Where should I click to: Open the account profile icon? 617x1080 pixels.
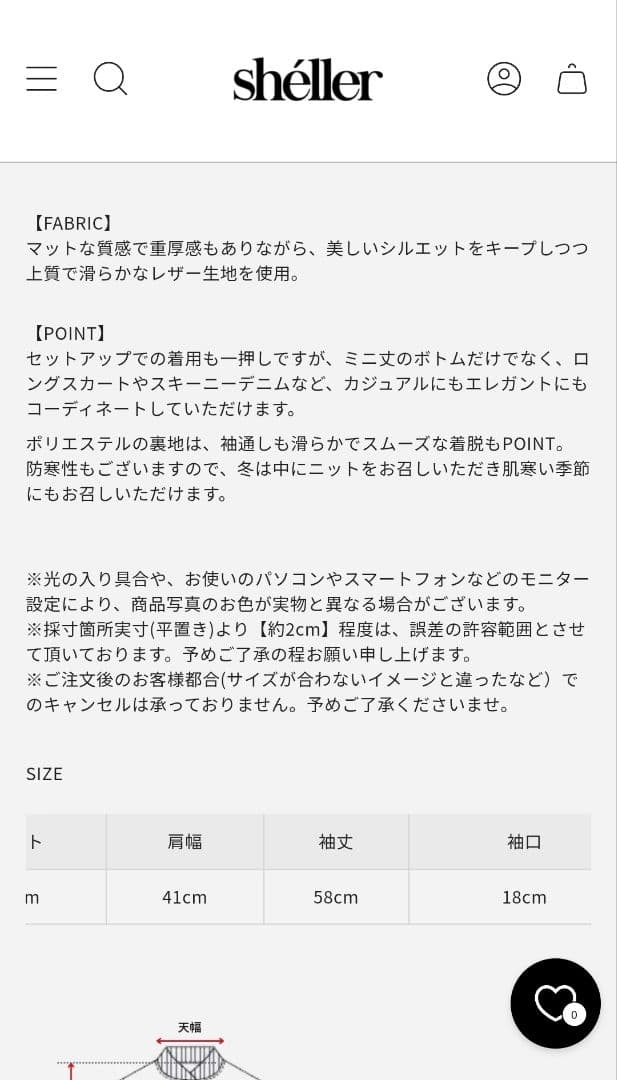504,79
